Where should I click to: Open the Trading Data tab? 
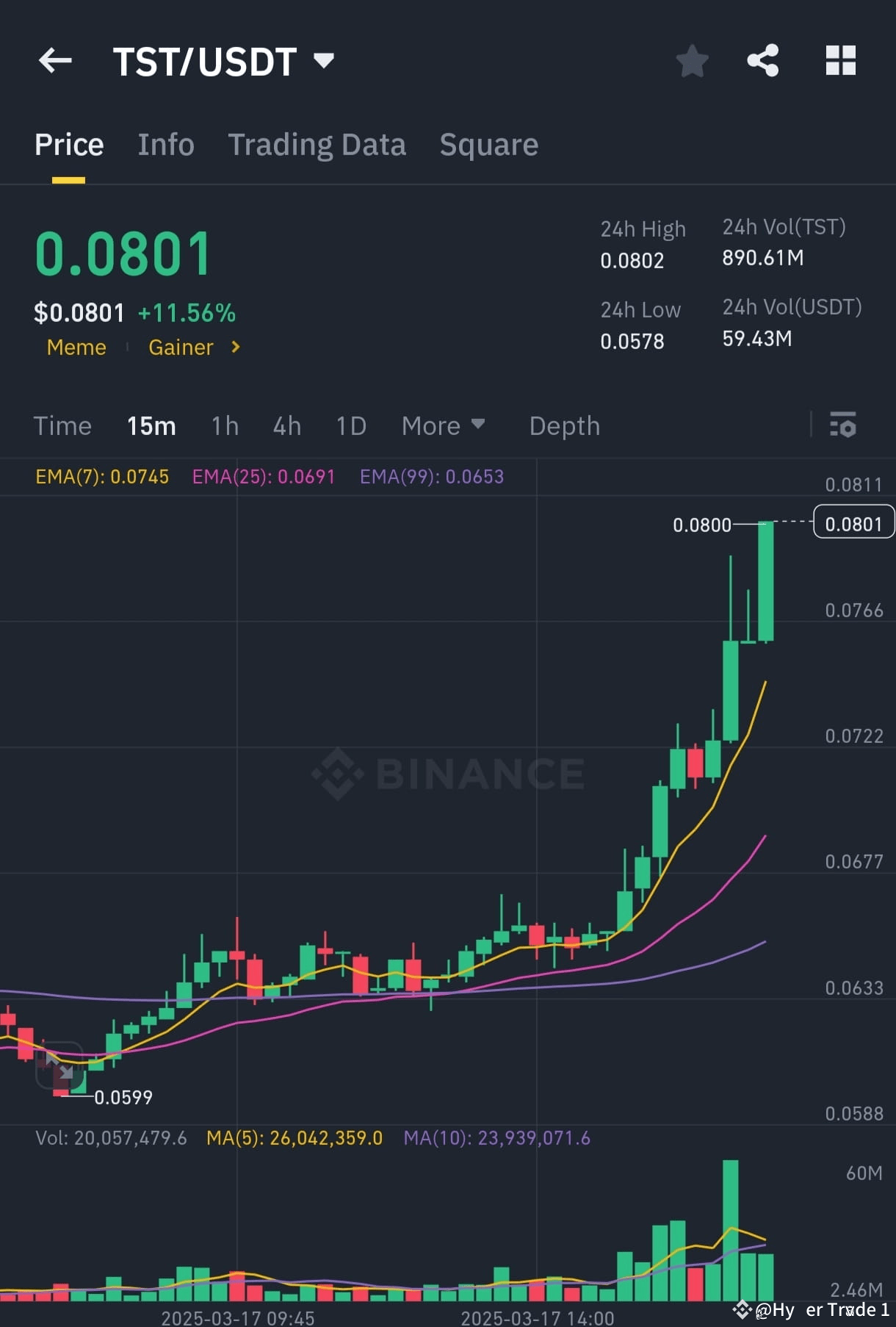pos(317,145)
